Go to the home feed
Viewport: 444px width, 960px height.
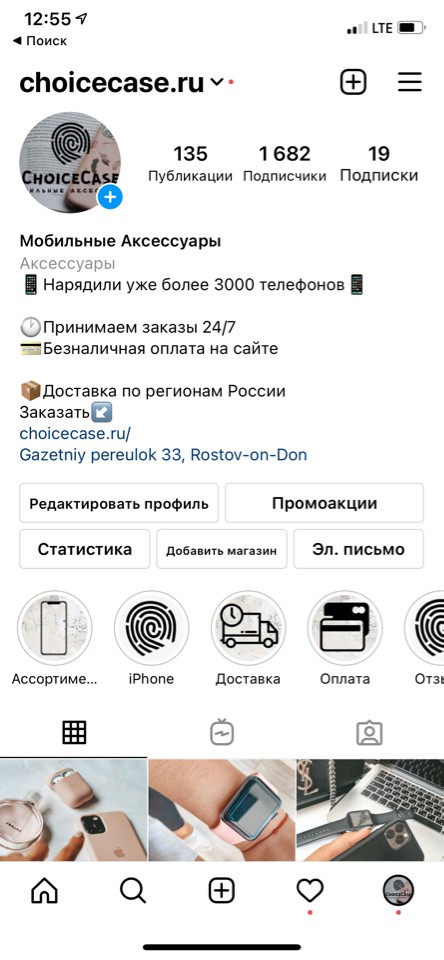click(x=44, y=891)
